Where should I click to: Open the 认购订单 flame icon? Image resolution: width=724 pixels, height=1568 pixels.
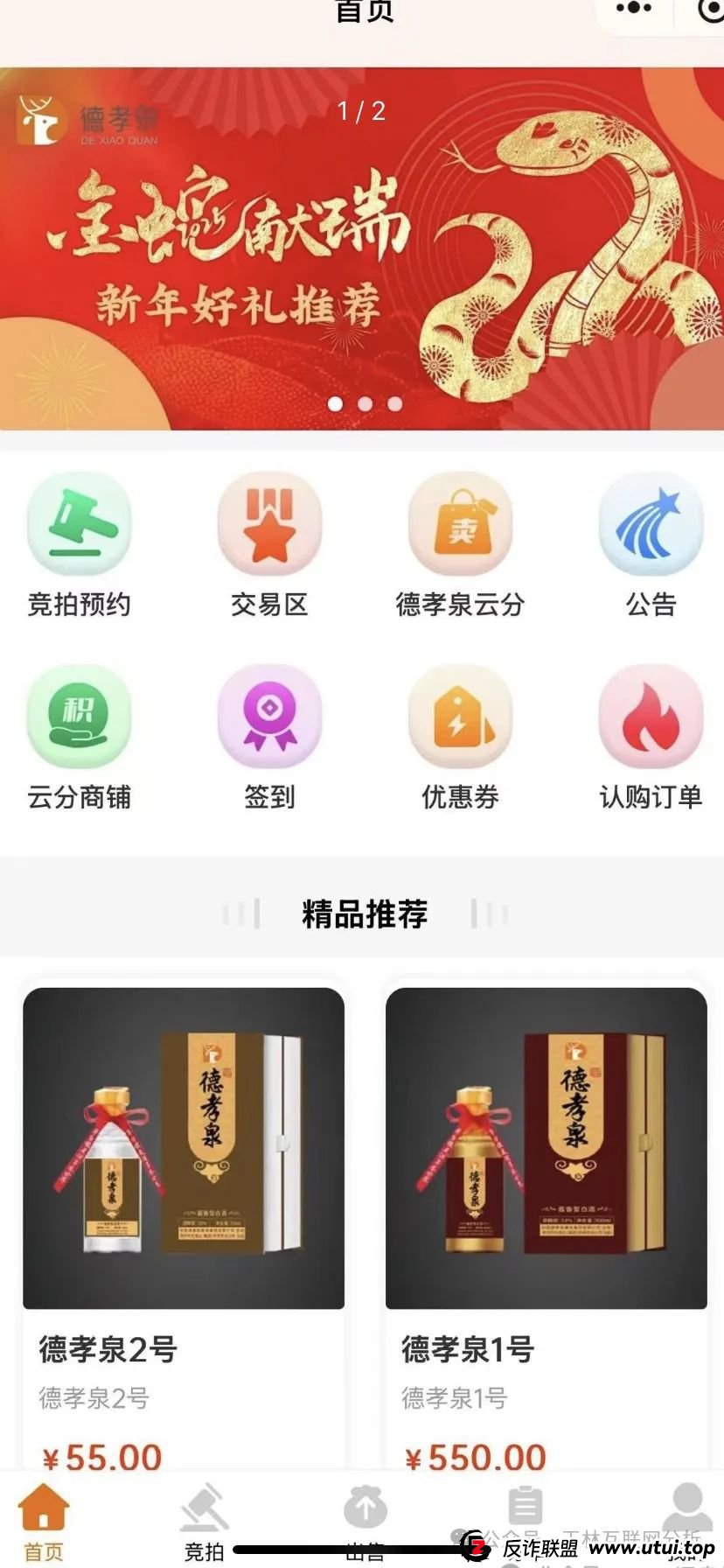coord(651,716)
